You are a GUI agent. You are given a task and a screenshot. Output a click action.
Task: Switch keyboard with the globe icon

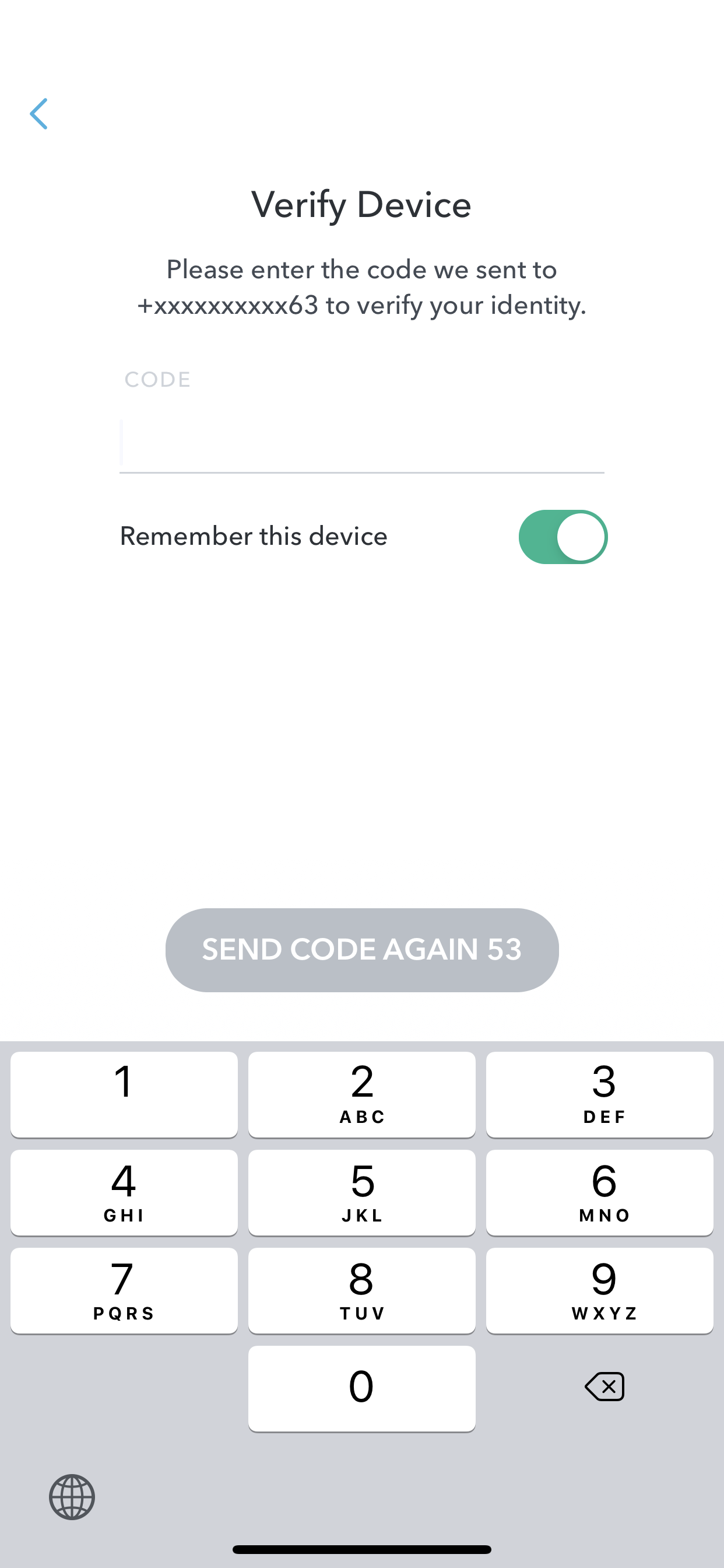(72, 1497)
